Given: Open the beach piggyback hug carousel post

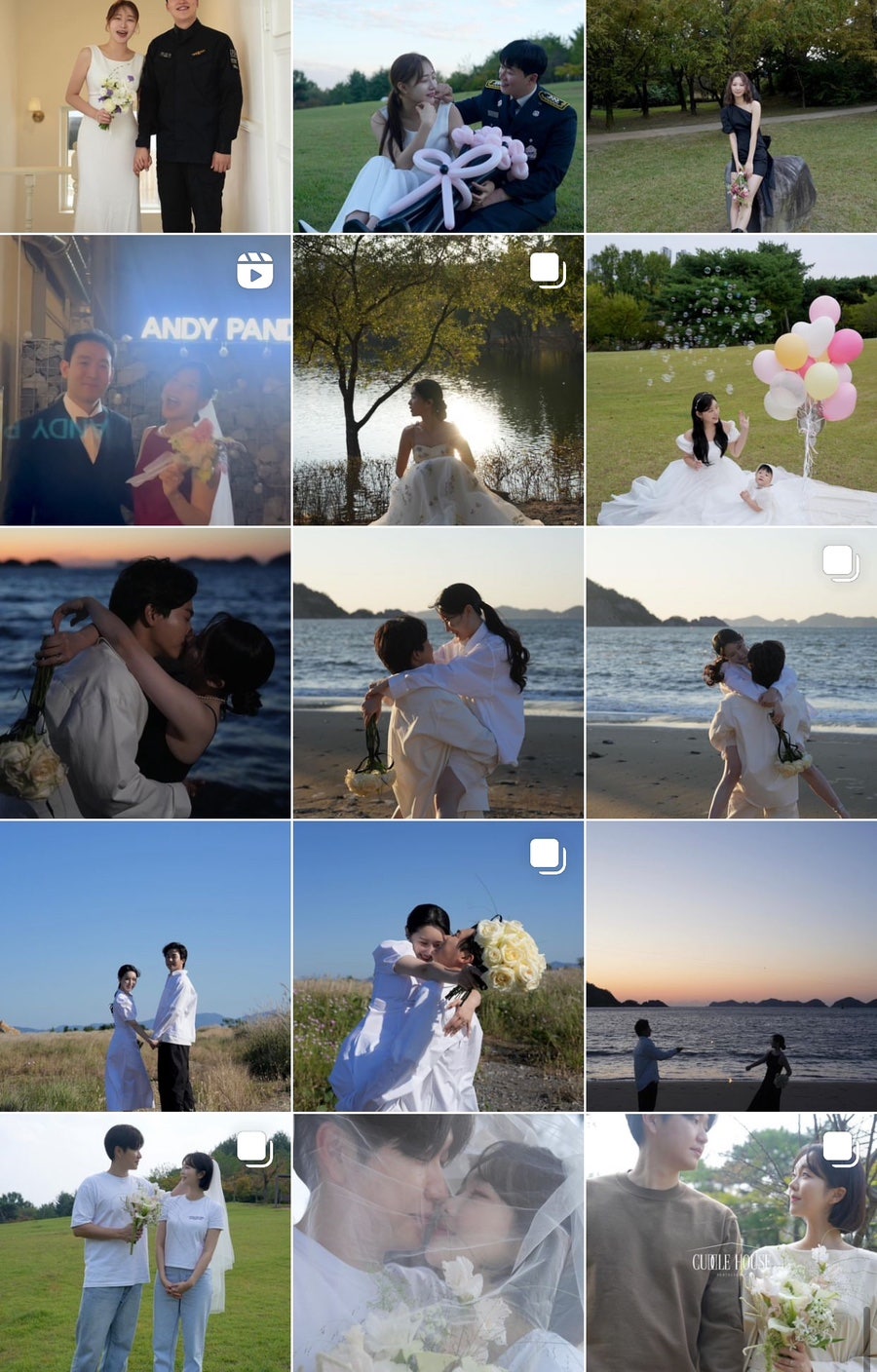Looking at the screenshot, I should pos(731,672).
